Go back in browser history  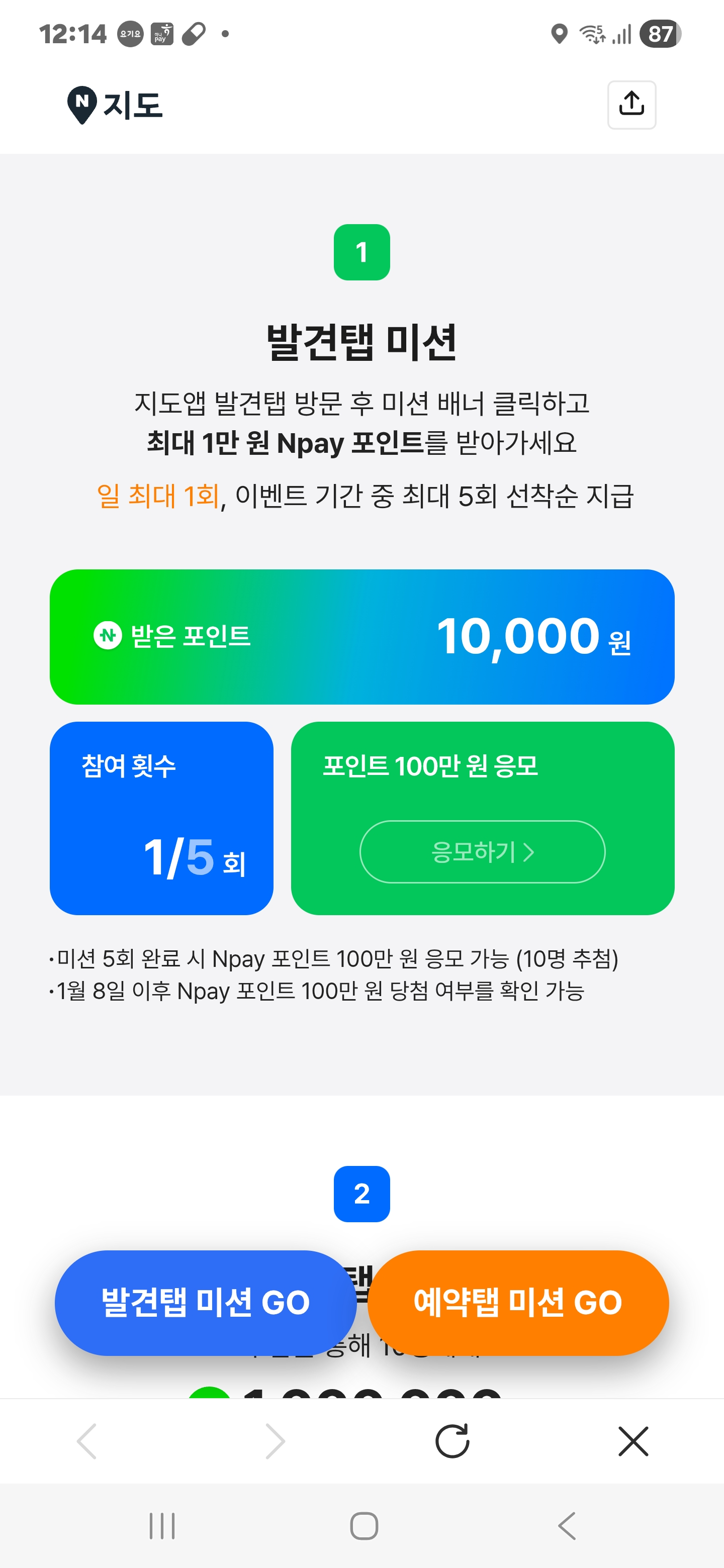coord(87,1441)
